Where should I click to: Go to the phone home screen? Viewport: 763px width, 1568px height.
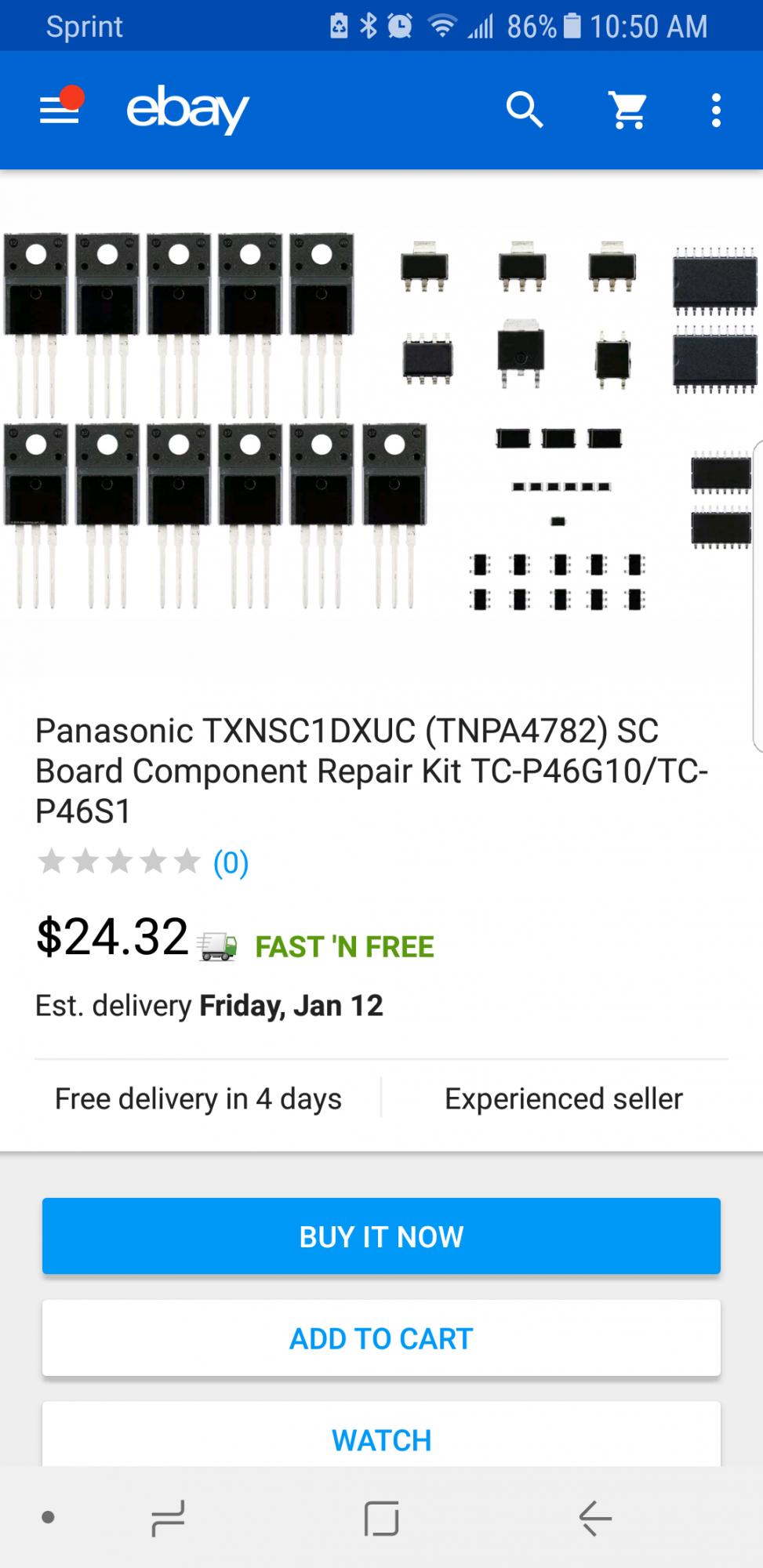381,1518
